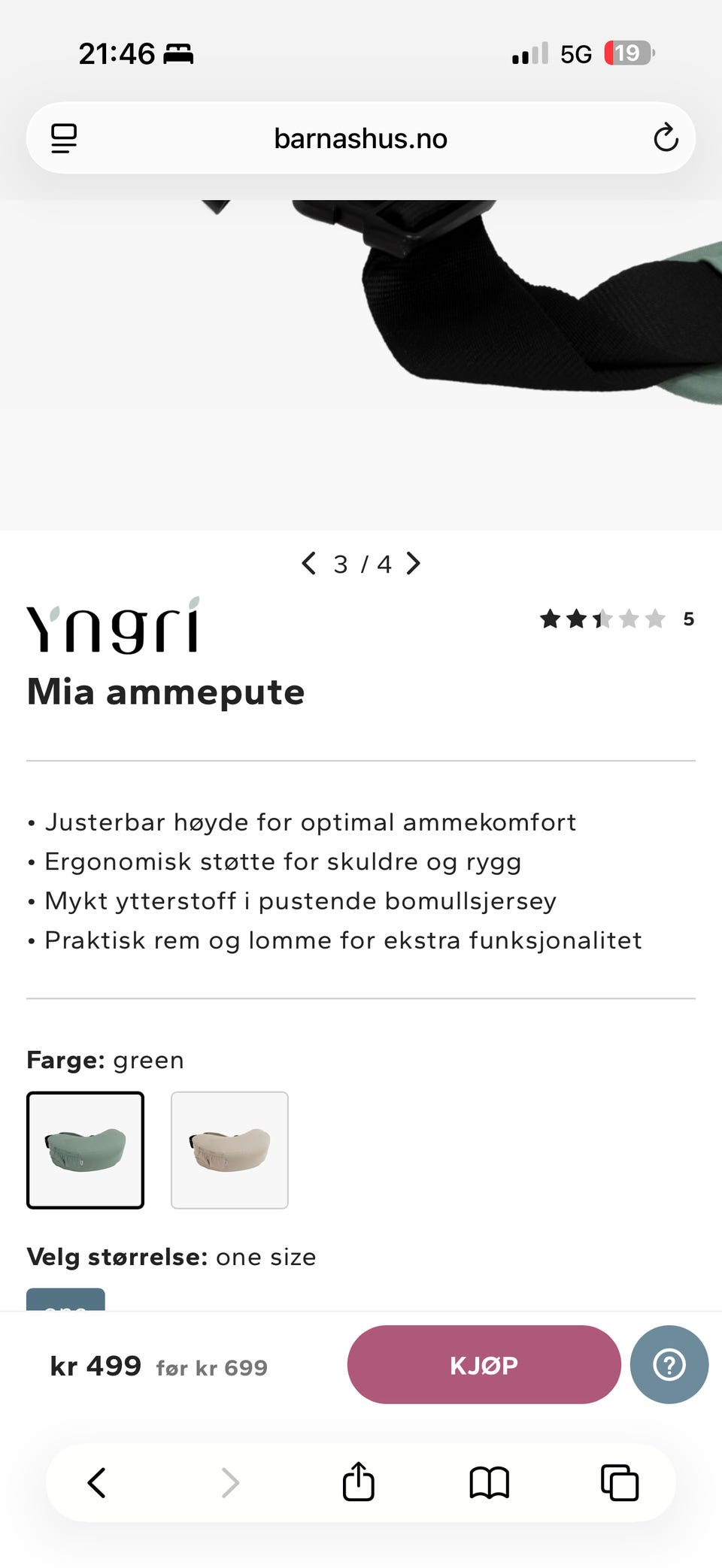Reload the barnashus.no page
This screenshot has height=1568, width=722.
point(666,138)
